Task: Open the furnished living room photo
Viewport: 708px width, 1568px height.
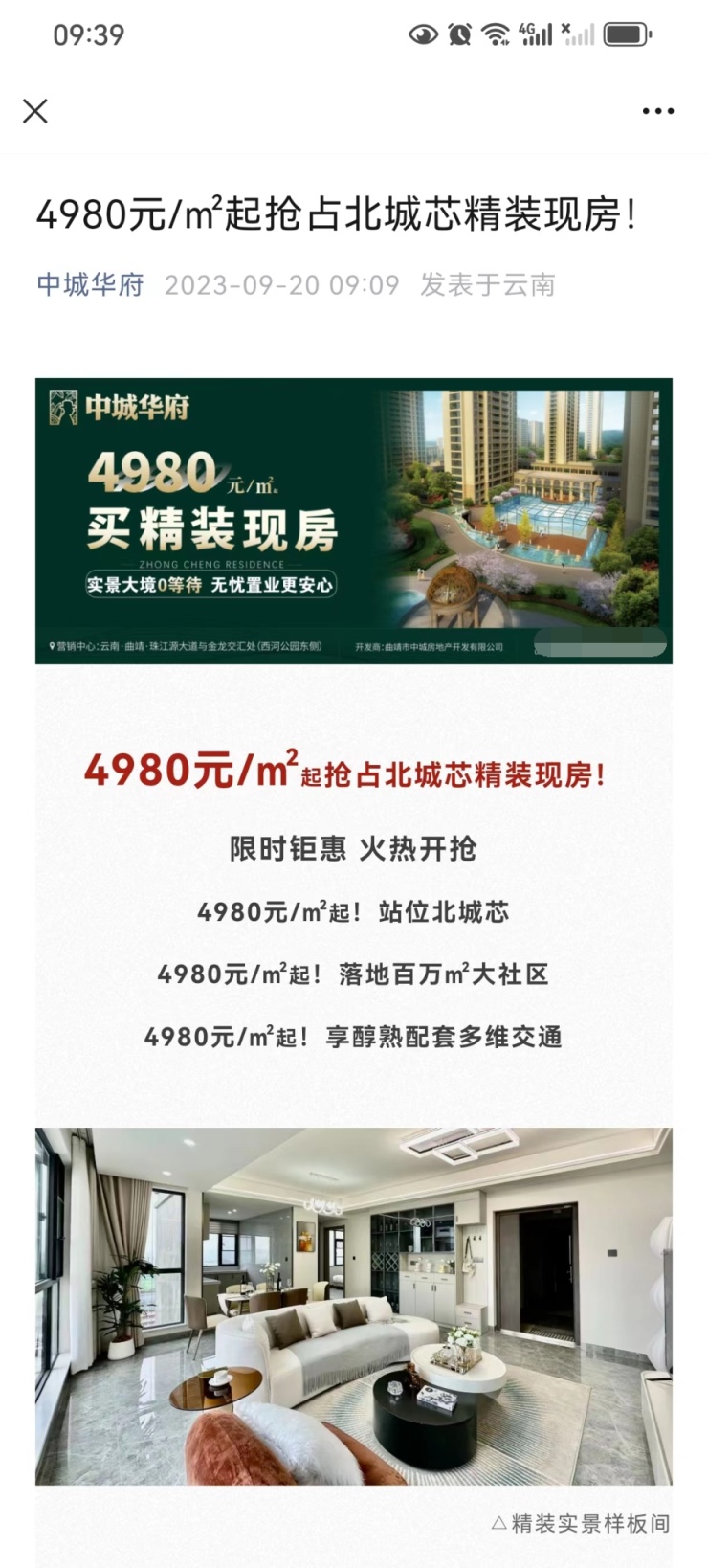Action: (353, 1306)
